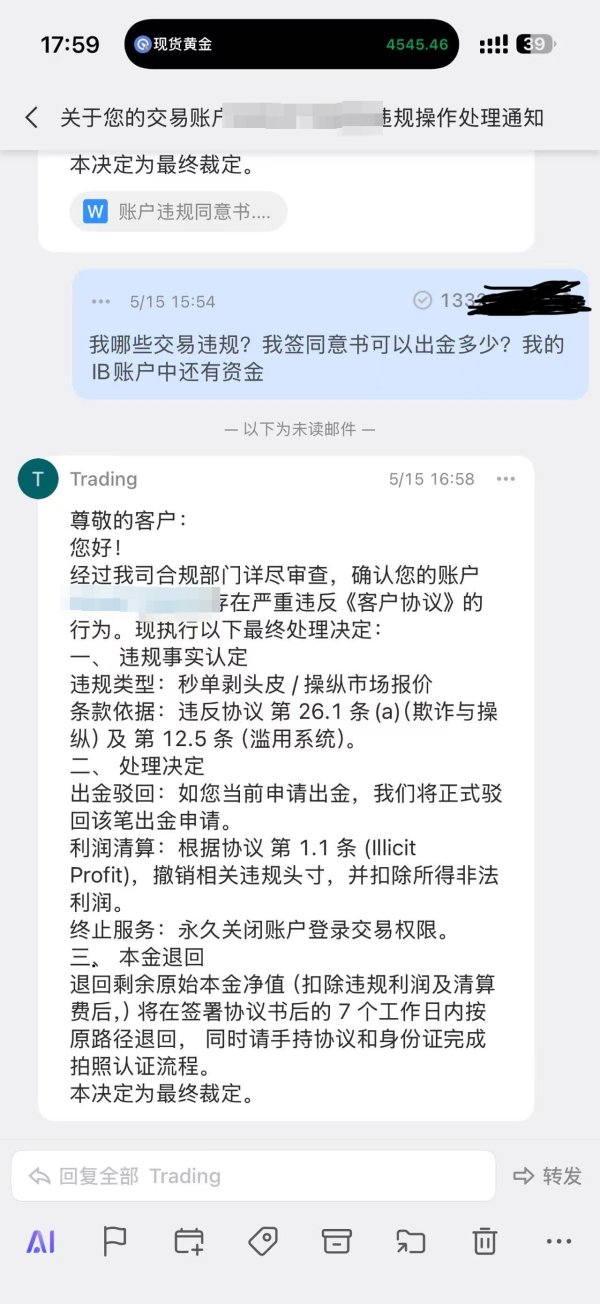Flag this email

(x=115, y=1242)
